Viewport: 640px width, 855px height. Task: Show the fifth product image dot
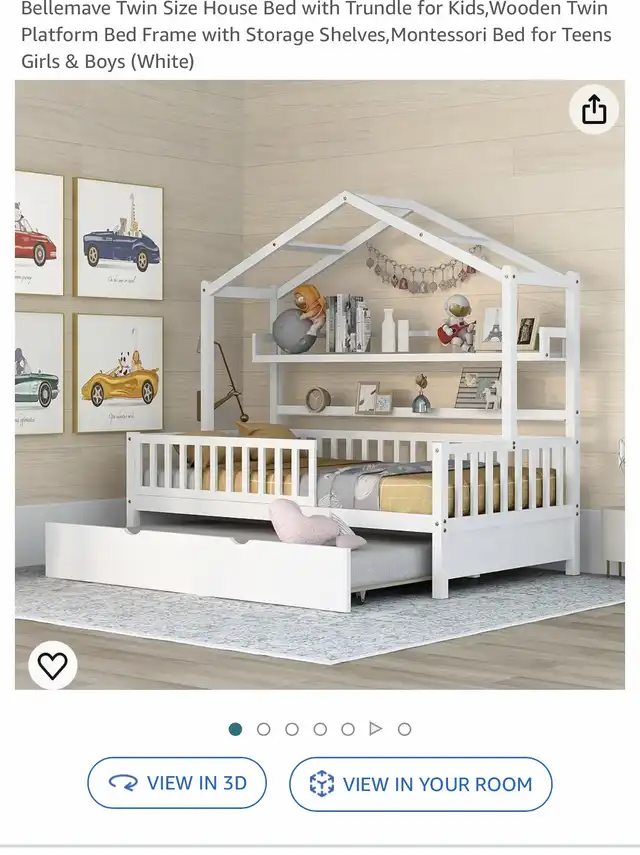click(x=348, y=729)
